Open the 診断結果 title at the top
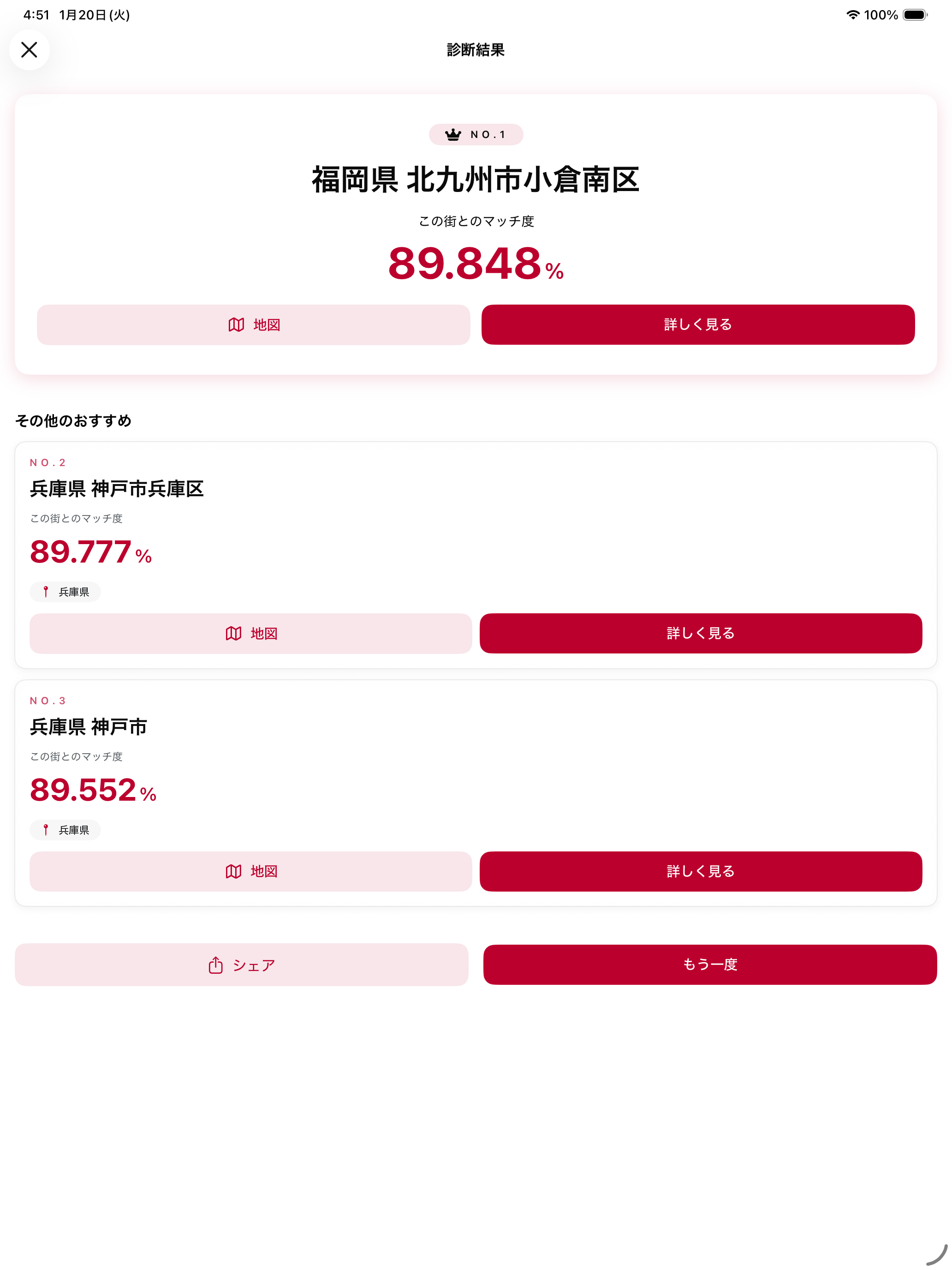 [x=475, y=50]
